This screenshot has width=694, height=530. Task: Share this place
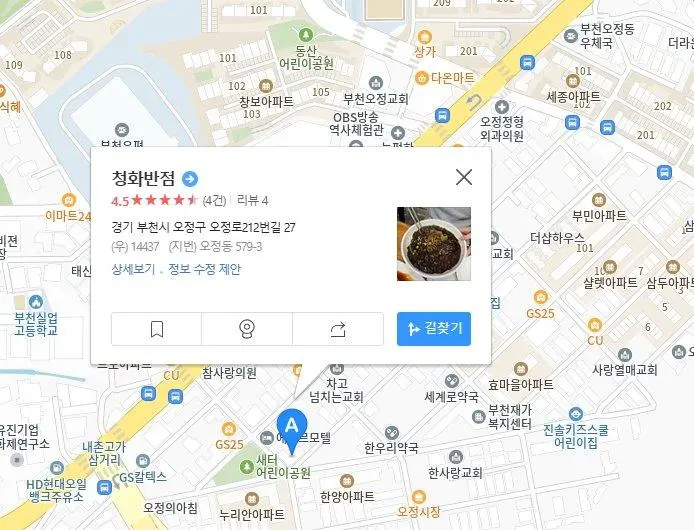click(337, 329)
